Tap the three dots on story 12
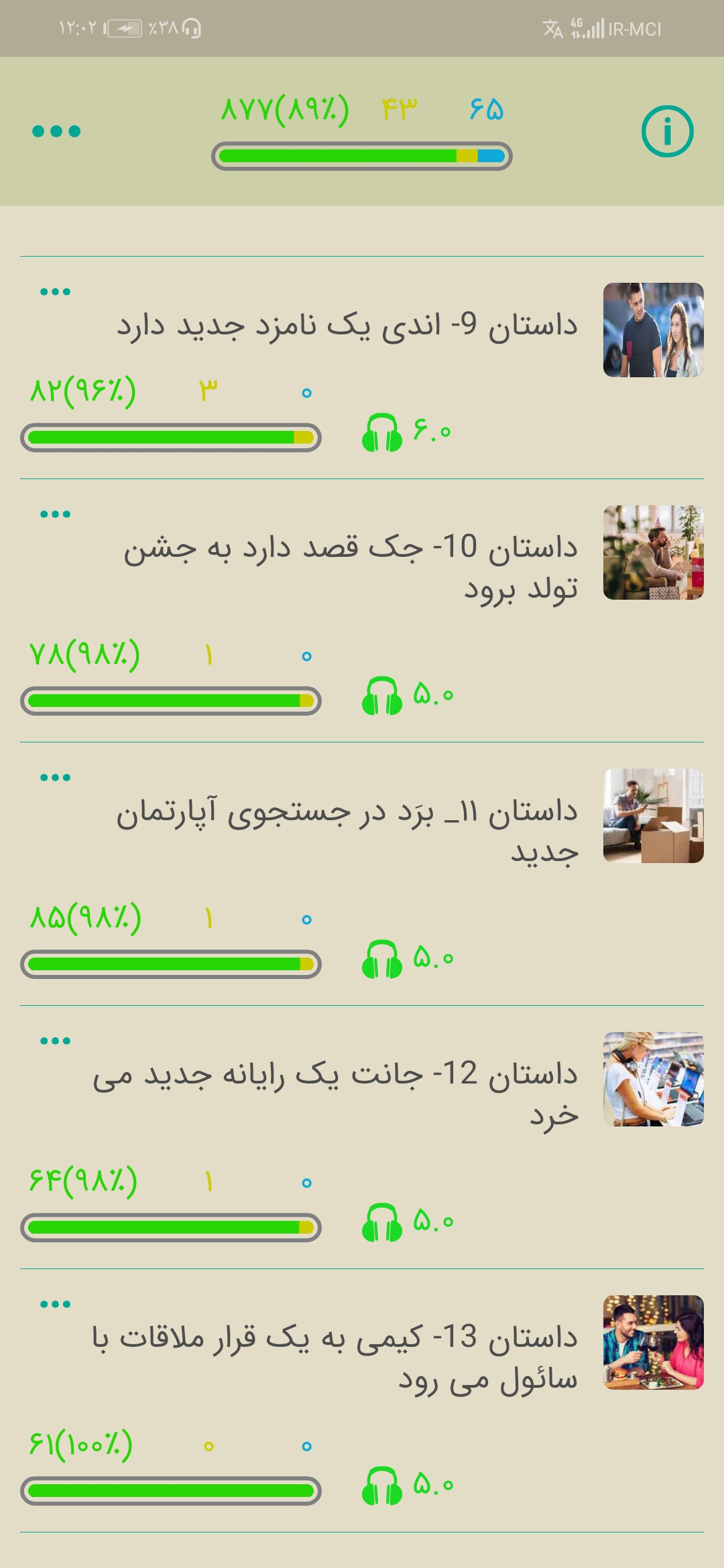The height and width of the screenshot is (1568, 724). 55,1041
